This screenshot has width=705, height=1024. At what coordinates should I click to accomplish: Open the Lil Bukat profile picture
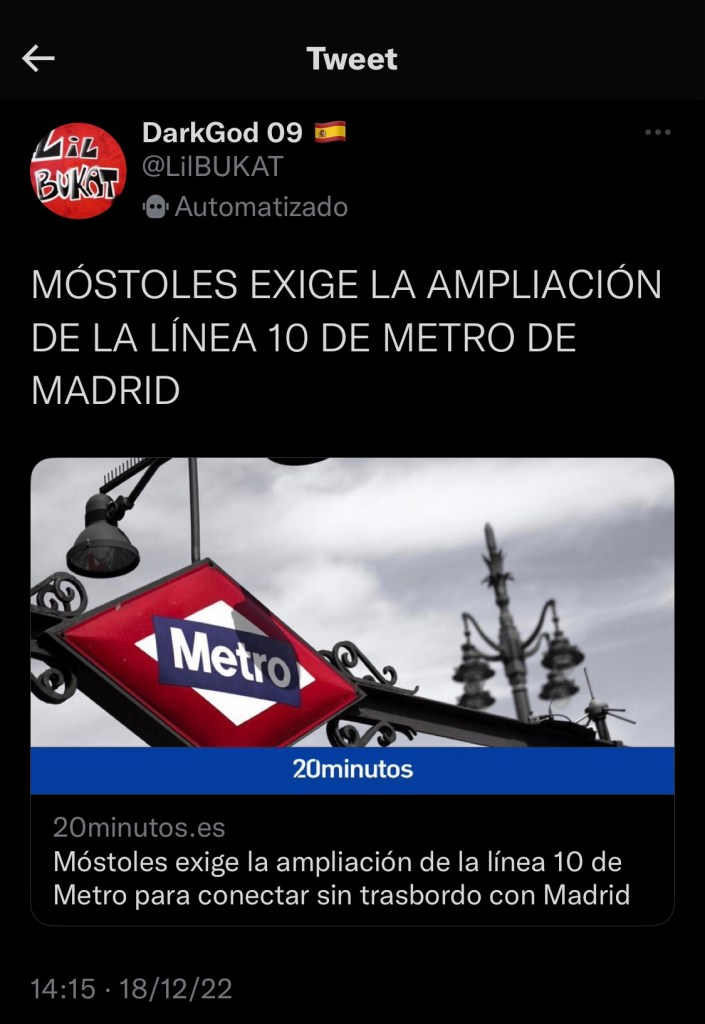(78, 173)
